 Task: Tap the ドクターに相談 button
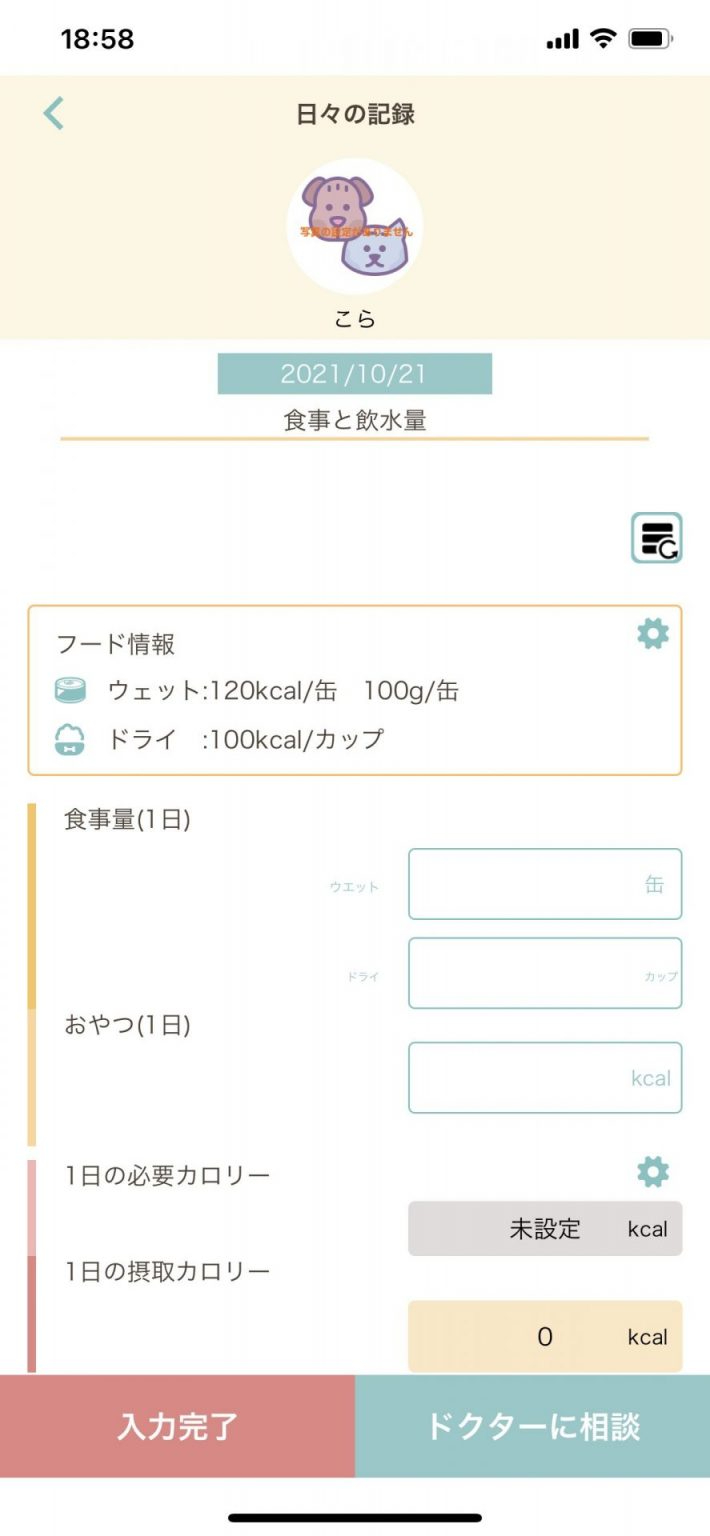click(532, 1426)
